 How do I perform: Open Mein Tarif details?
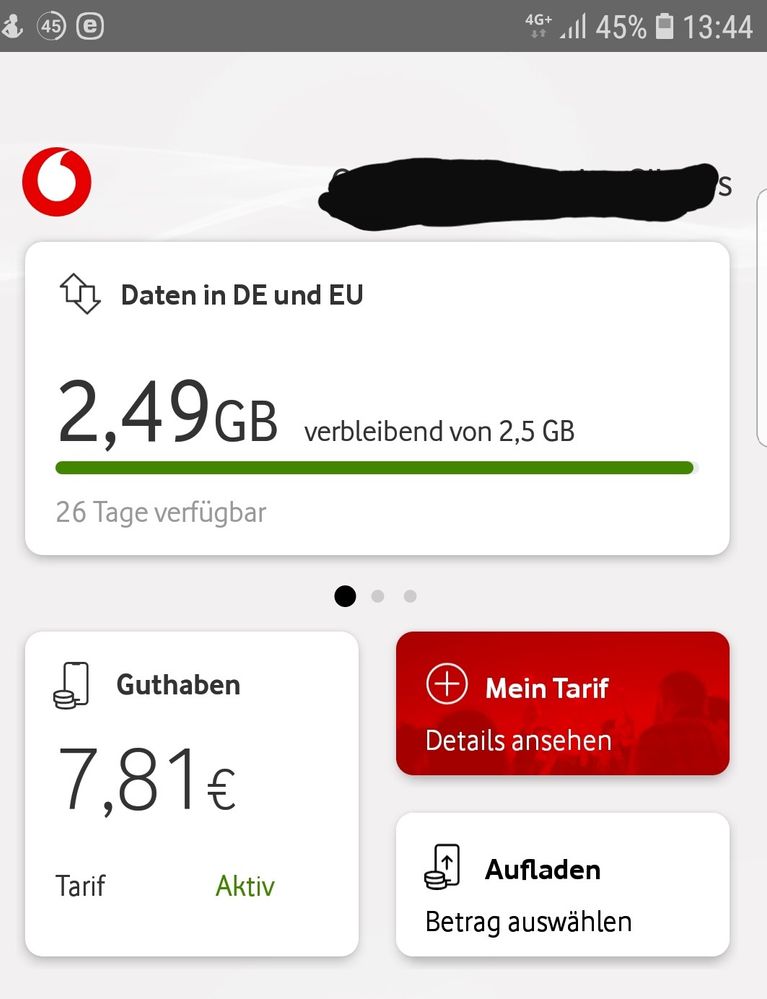coord(562,703)
